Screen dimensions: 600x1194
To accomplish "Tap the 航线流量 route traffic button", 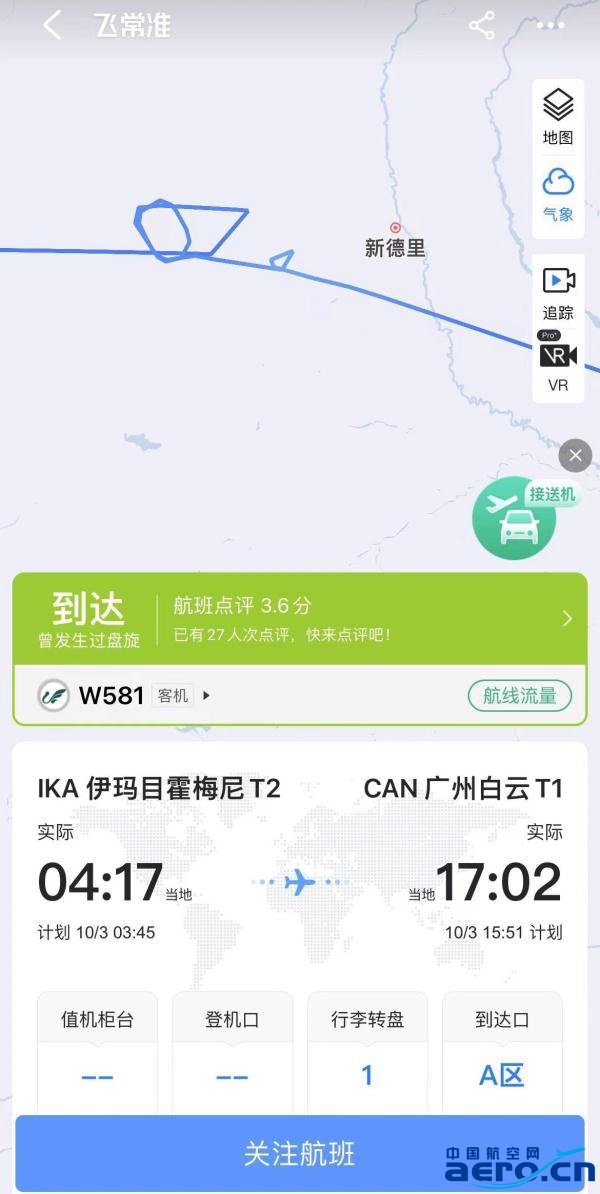I will pos(519,695).
